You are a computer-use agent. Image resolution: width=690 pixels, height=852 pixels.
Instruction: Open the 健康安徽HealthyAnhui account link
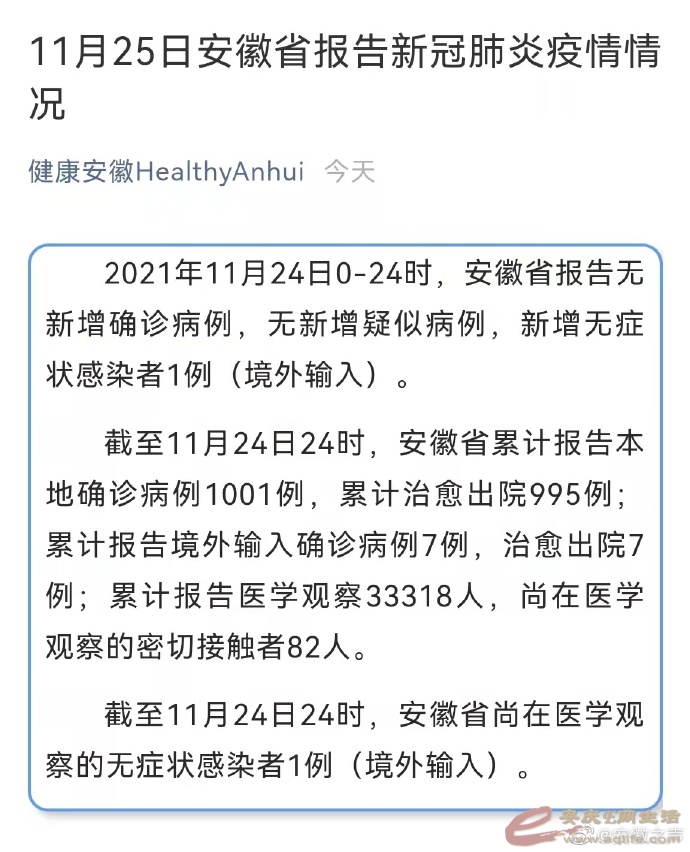click(166, 171)
